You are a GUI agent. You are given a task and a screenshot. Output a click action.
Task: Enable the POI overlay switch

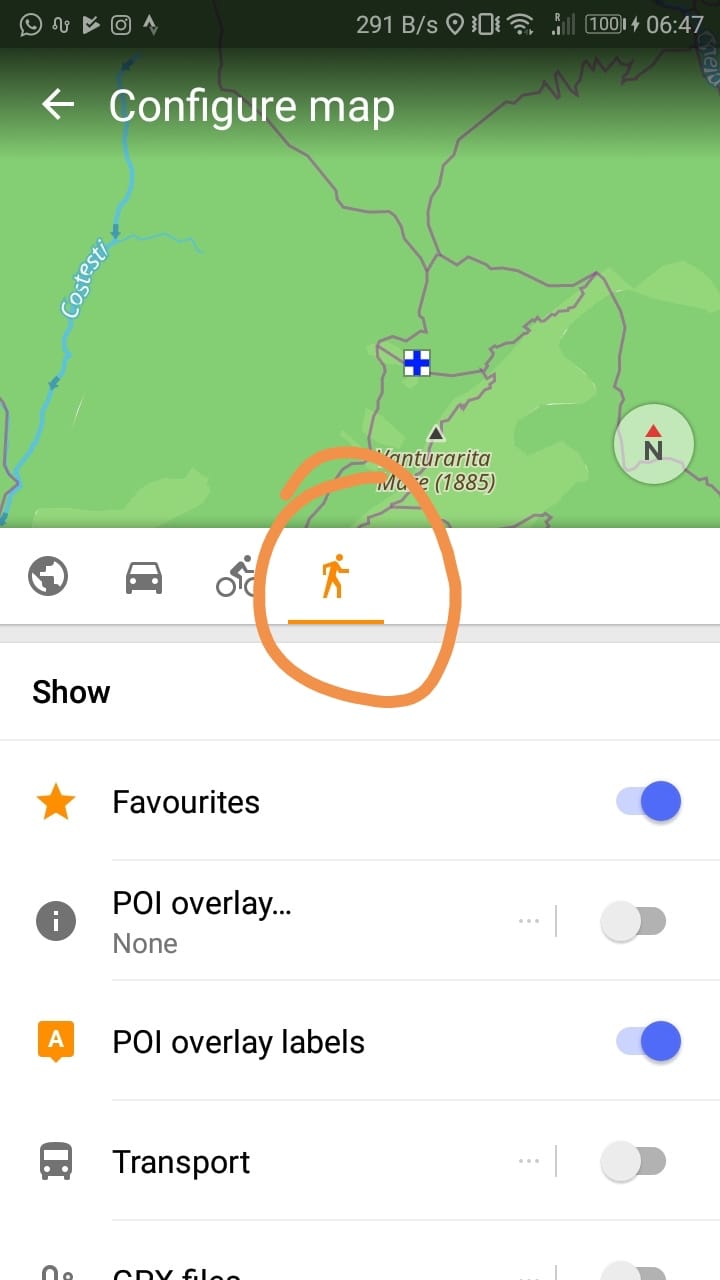coord(633,922)
